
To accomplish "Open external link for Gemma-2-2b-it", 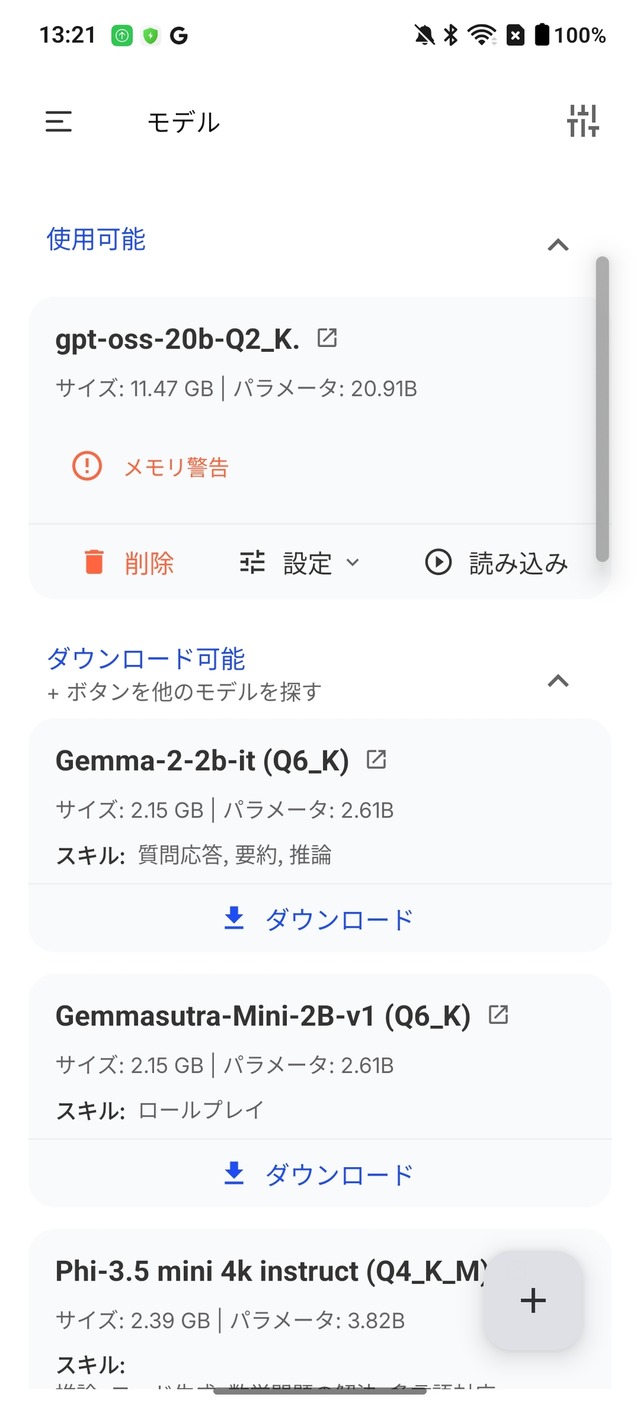I will pos(376,760).
